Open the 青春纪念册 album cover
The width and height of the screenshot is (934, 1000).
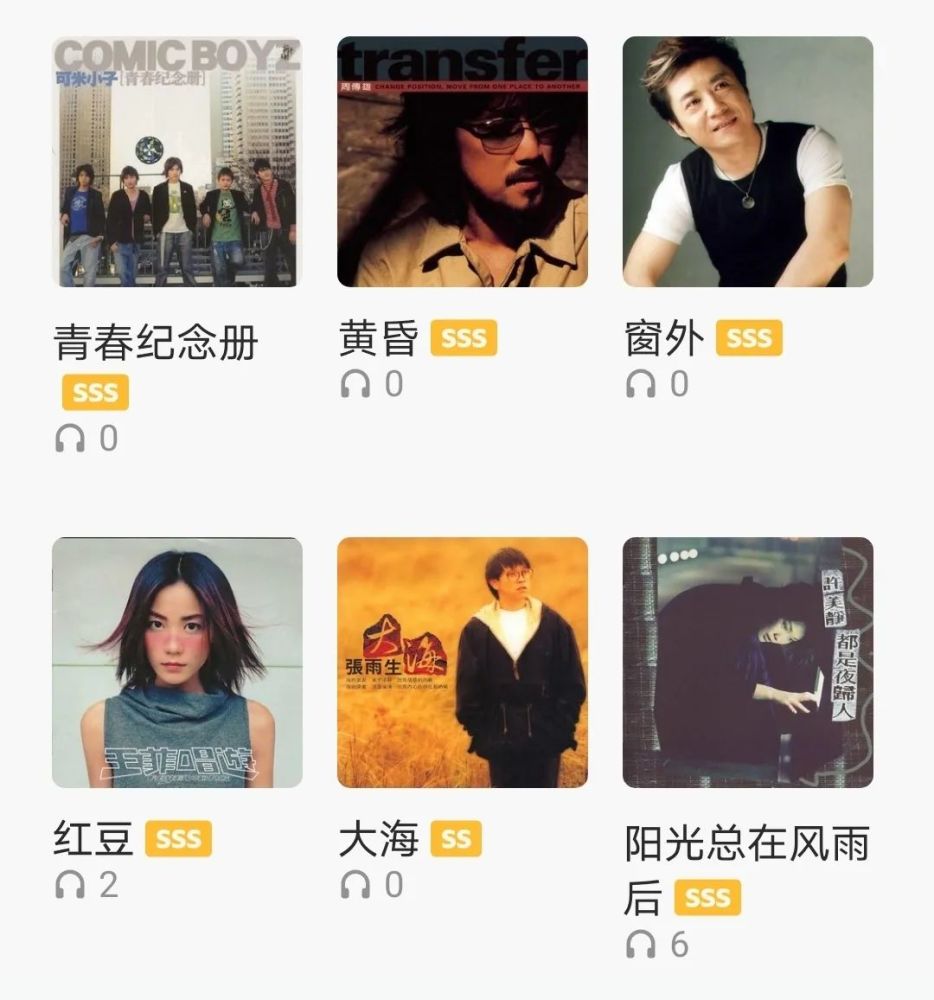(177, 162)
